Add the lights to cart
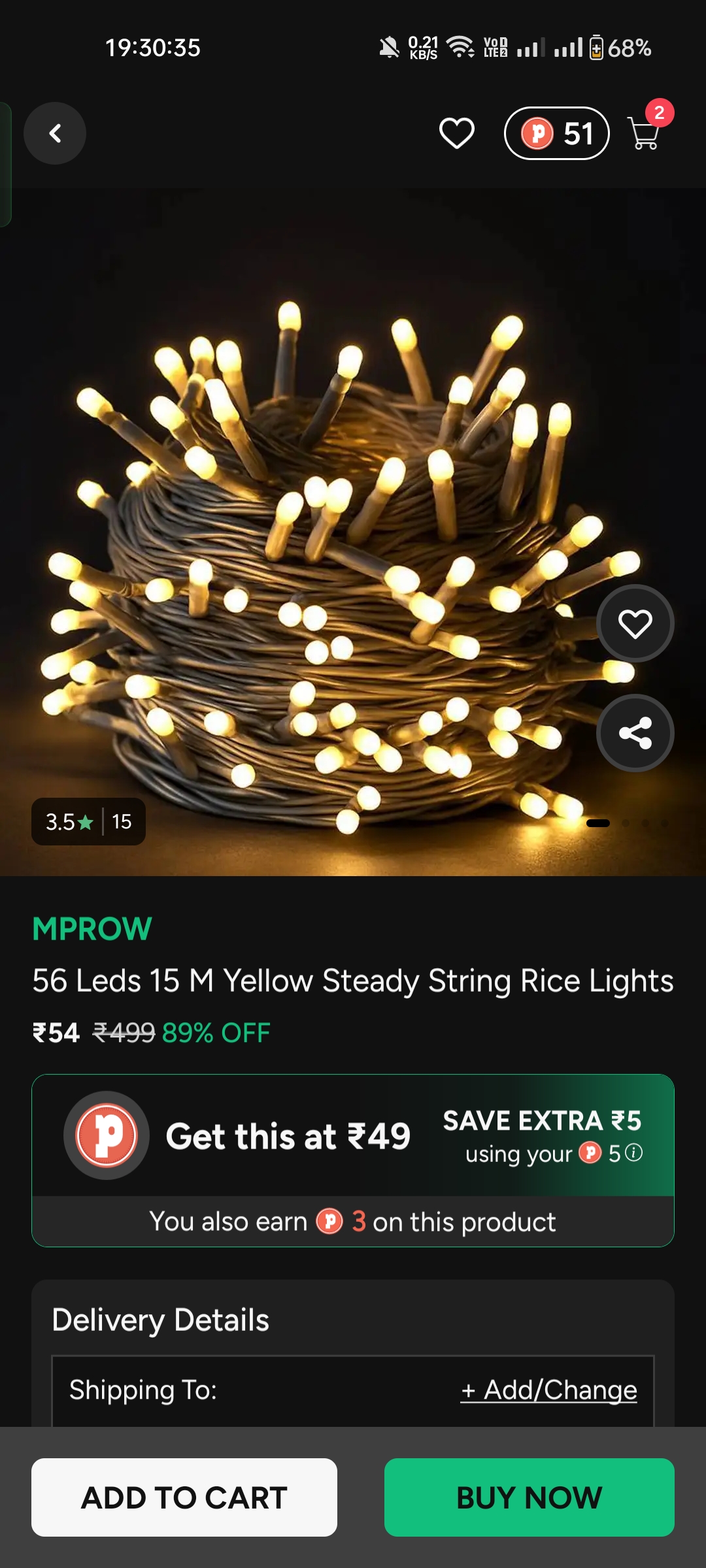The height and width of the screenshot is (1568, 706). [184, 1497]
